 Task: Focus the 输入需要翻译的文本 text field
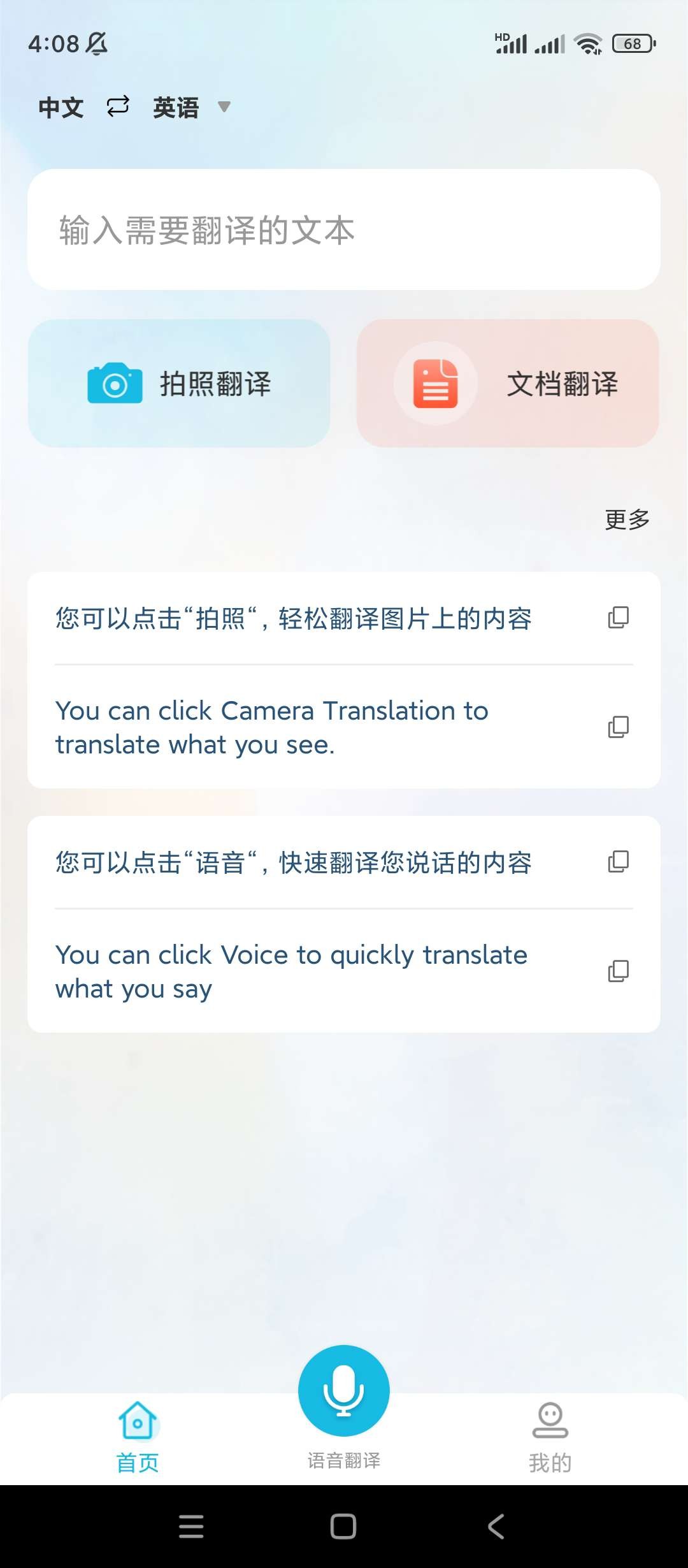(344, 229)
